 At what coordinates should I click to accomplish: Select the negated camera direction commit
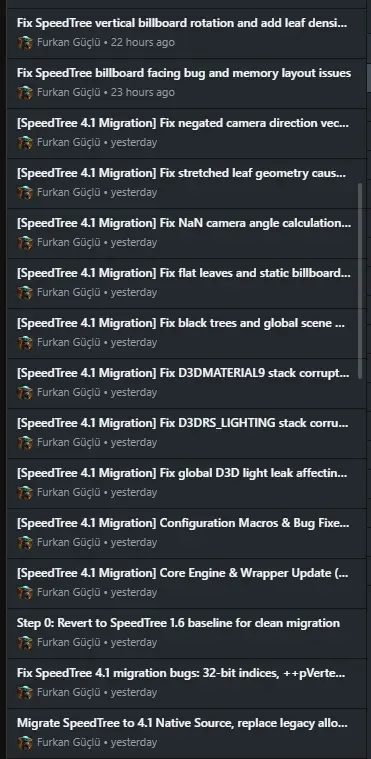coord(186,133)
